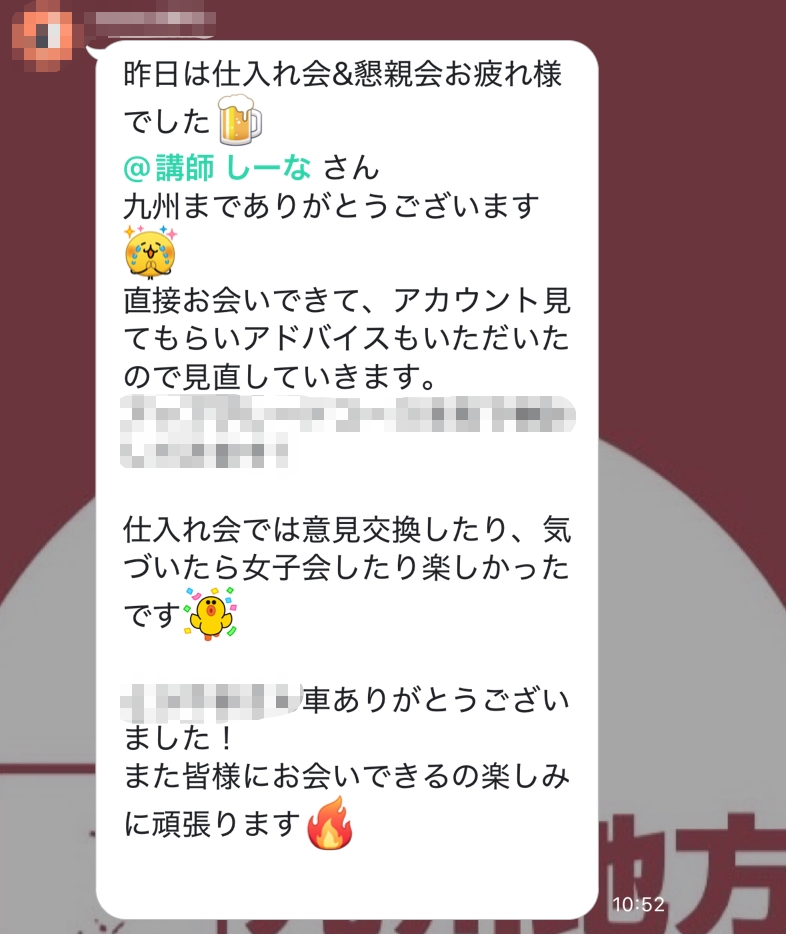Image resolution: width=786 pixels, height=934 pixels.
Task: Open the mentioned @講師 しーな profile
Action: (218, 166)
